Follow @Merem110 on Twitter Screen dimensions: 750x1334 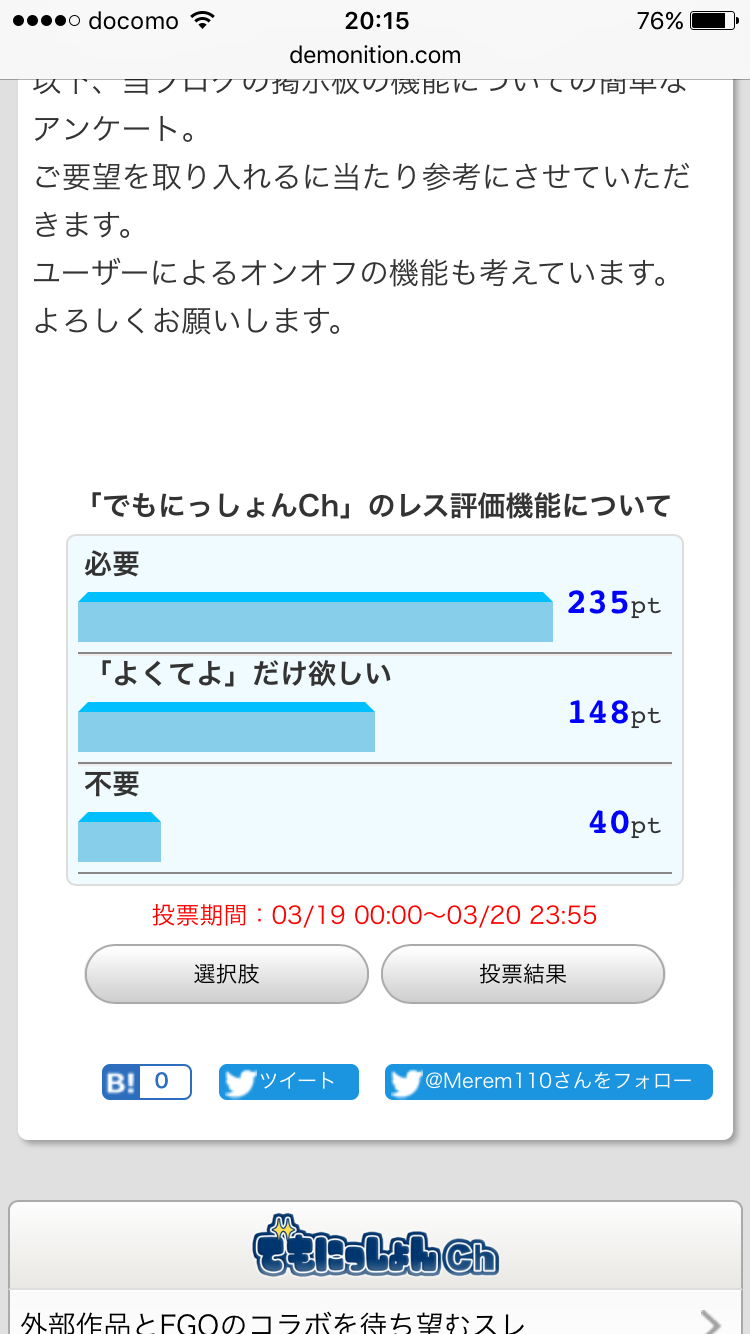click(x=549, y=1082)
